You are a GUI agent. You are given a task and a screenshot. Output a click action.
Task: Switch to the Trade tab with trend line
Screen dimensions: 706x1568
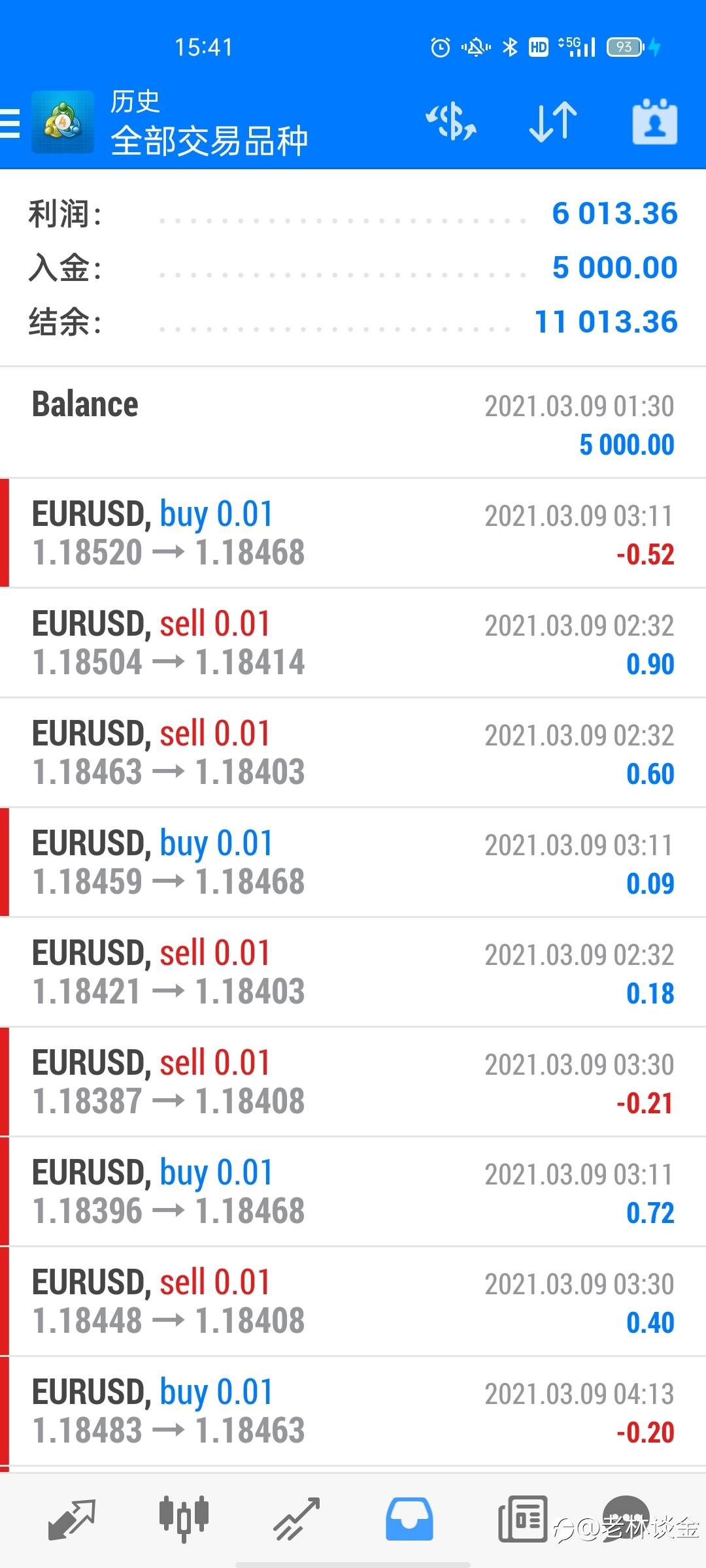point(297,1519)
